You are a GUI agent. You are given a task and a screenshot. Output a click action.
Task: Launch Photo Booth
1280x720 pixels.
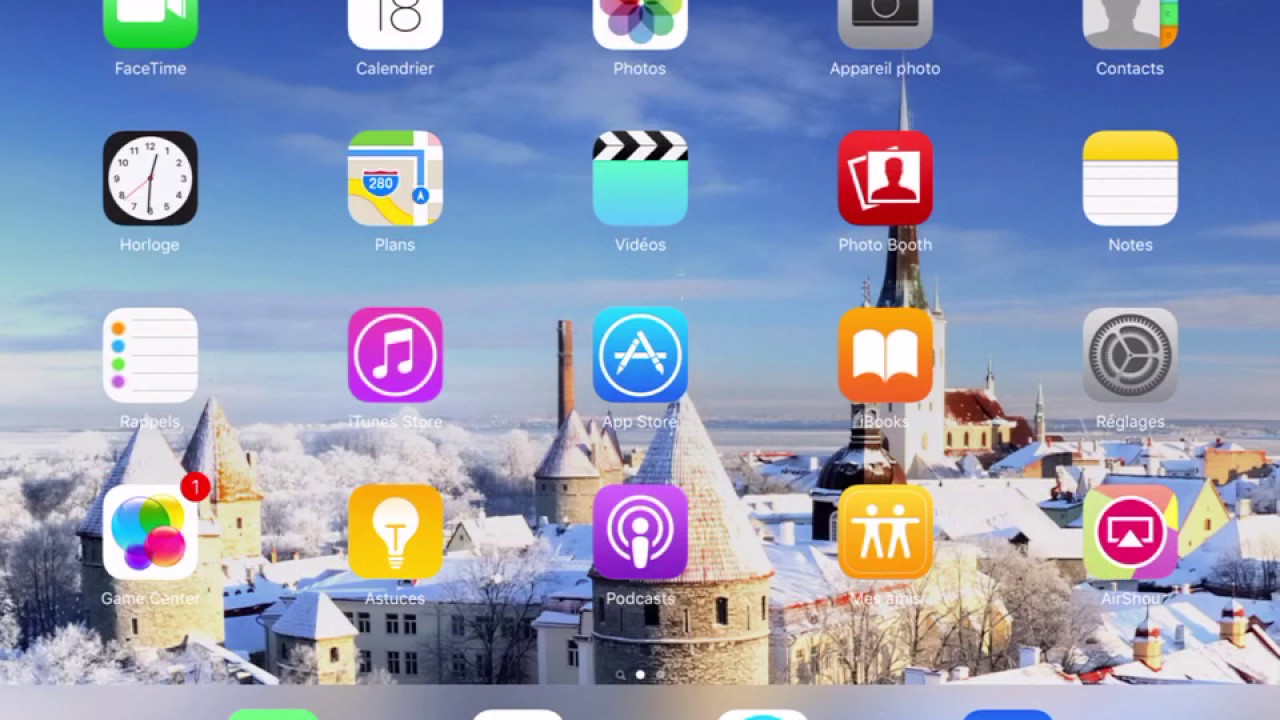coord(885,178)
